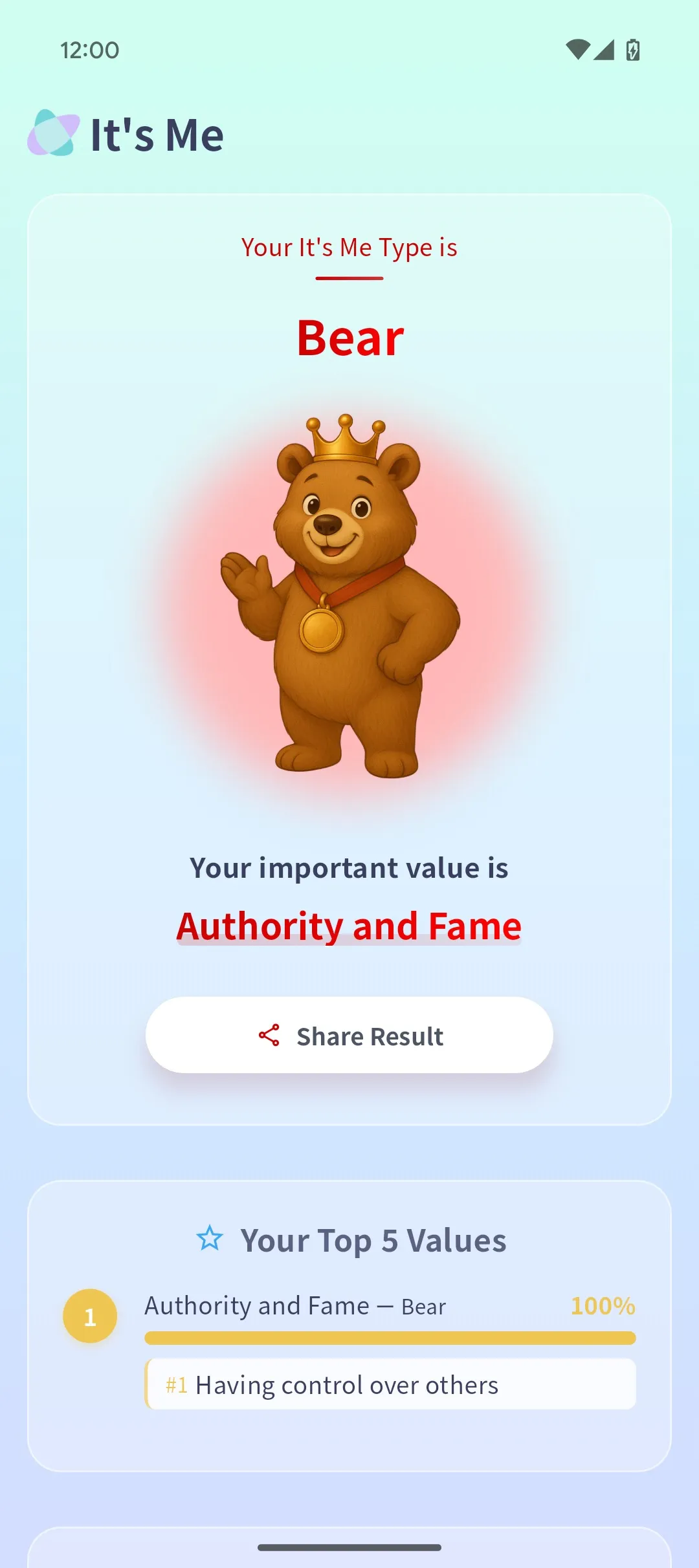Image resolution: width=699 pixels, height=1568 pixels.
Task: Tap the share icon on Share Result button
Action: tap(268, 1036)
